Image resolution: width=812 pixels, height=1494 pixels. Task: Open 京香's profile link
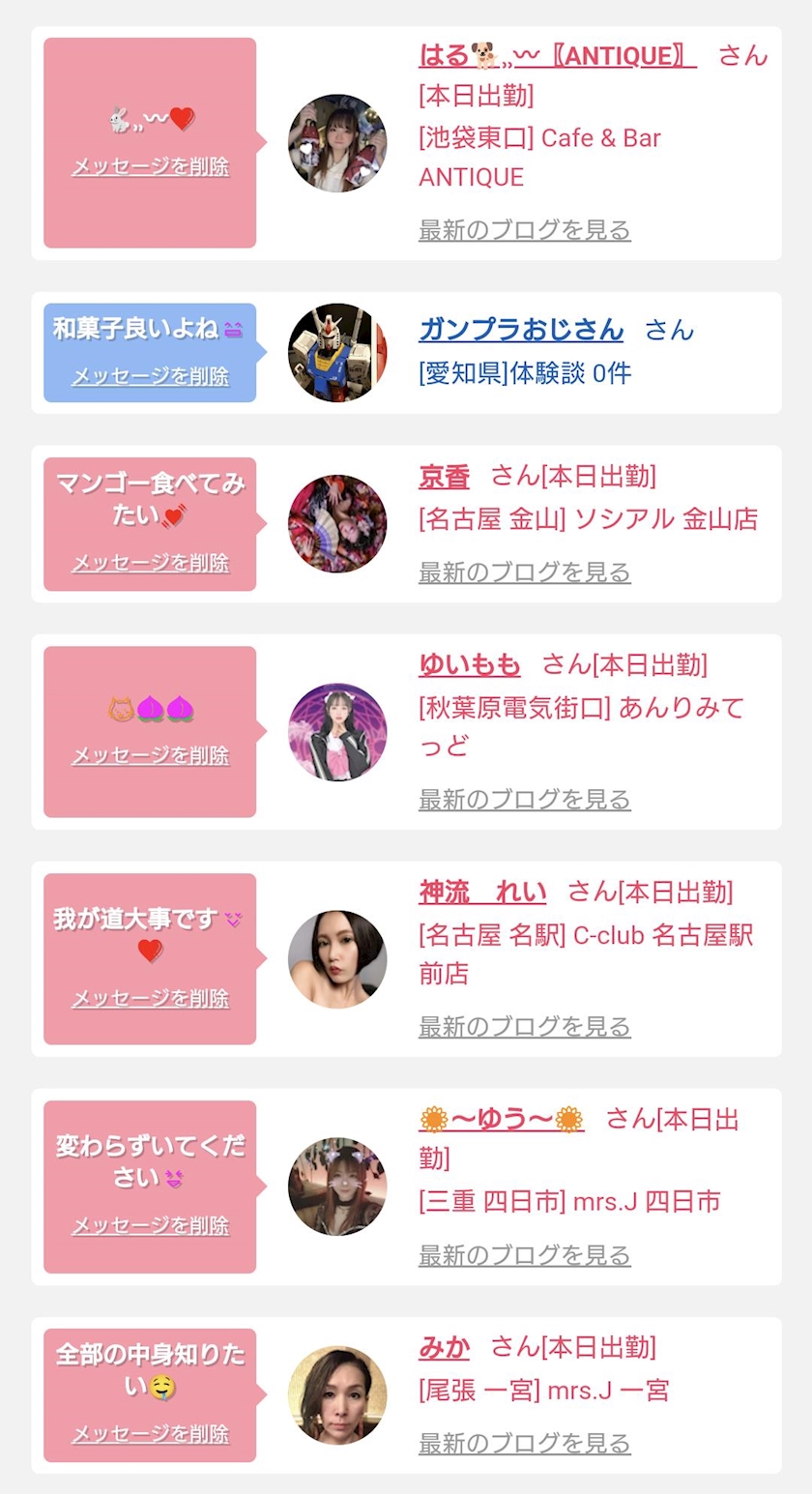(444, 476)
